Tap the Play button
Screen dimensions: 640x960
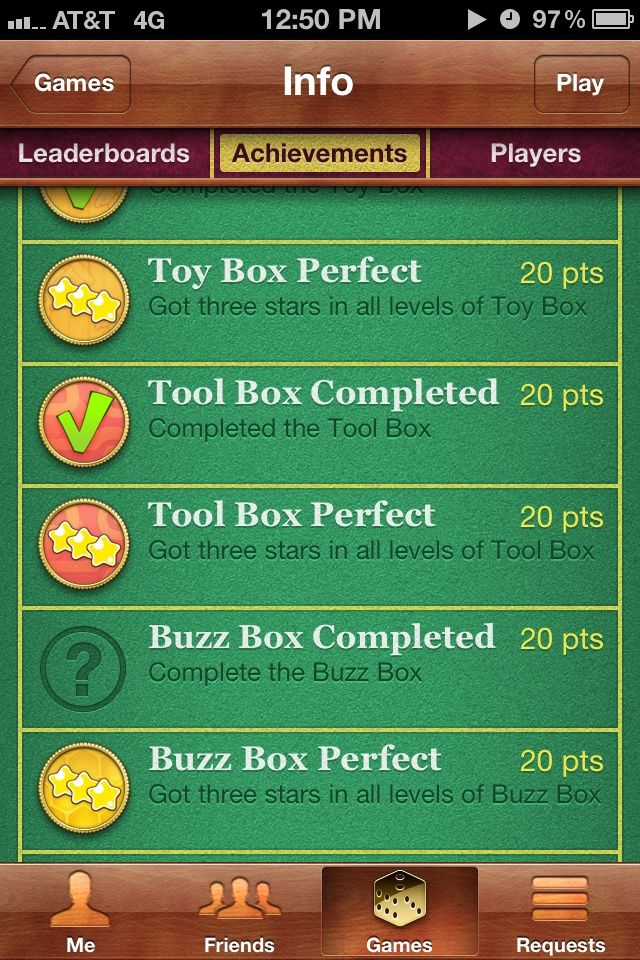(x=579, y=84)
